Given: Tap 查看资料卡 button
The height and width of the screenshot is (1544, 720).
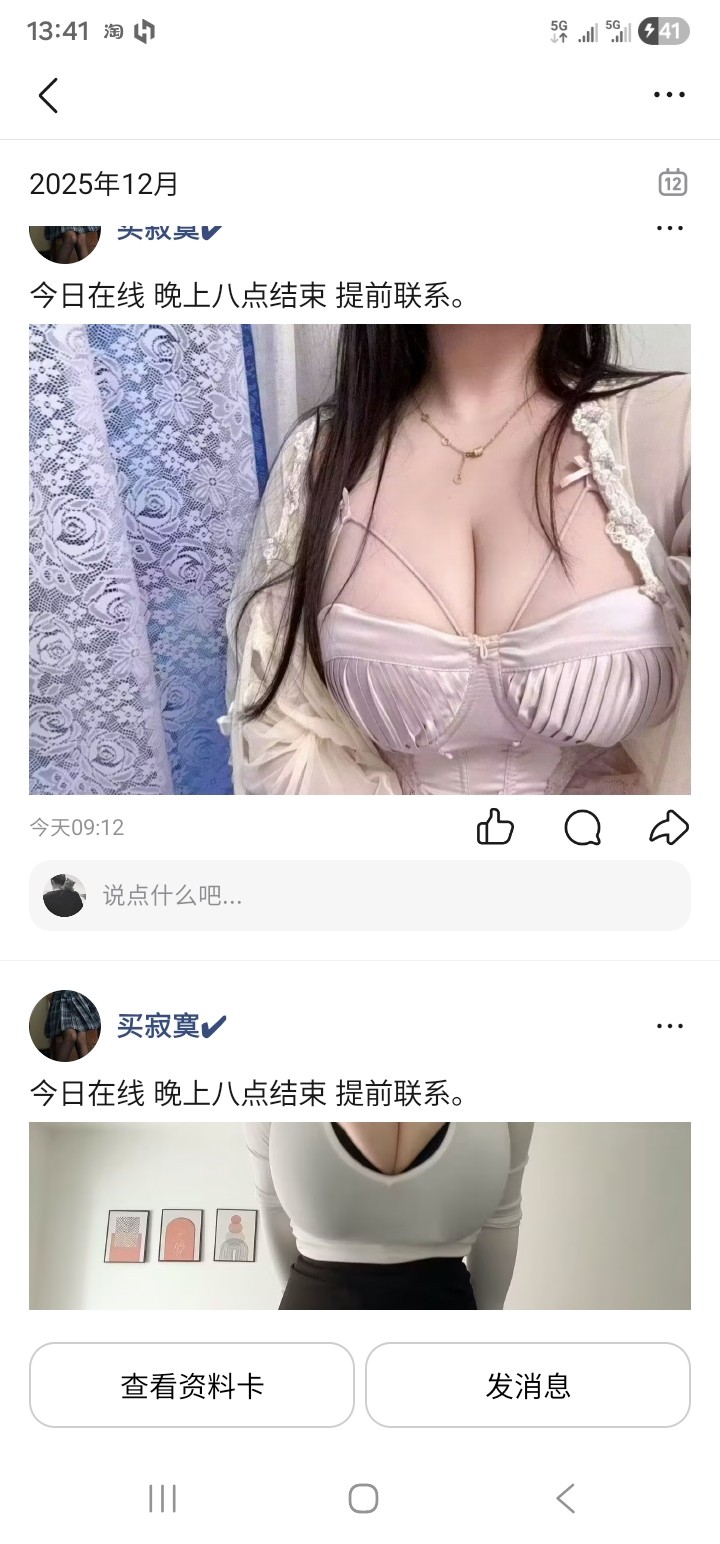Looking at the screenshot, I should point(192,1385).
